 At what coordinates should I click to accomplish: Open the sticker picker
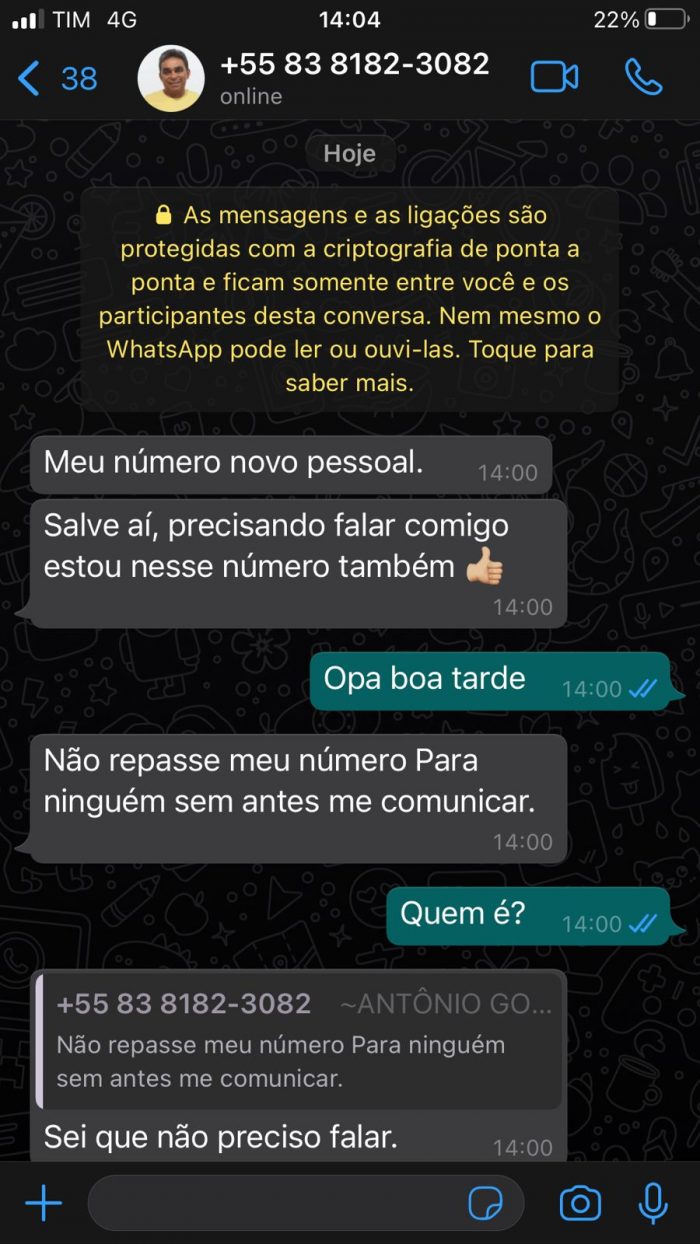pyautogui.click(x=486, y=1203)
